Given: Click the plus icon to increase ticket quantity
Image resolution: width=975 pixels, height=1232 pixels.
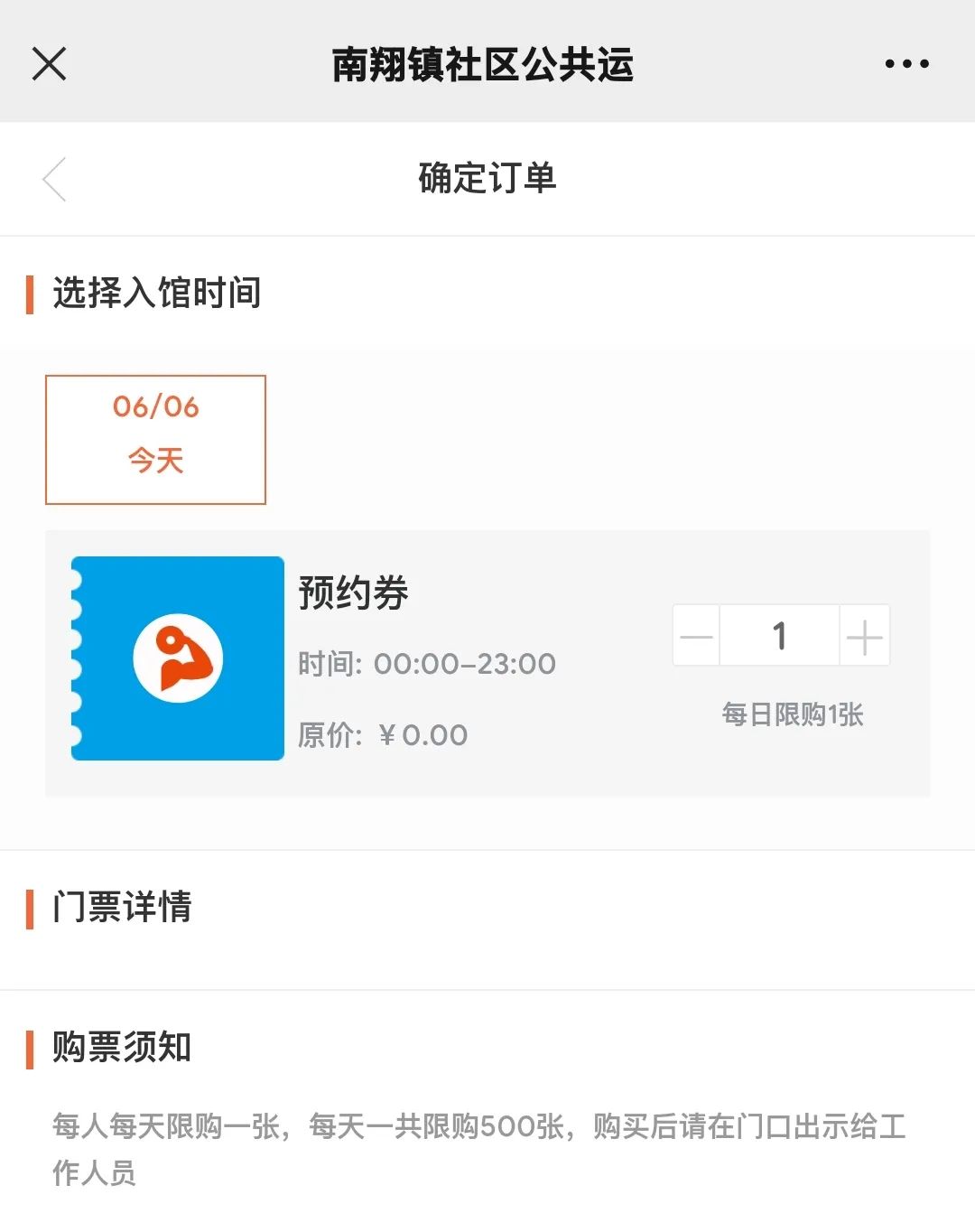Looking at the screenshot, I should (x=865, y=635).
